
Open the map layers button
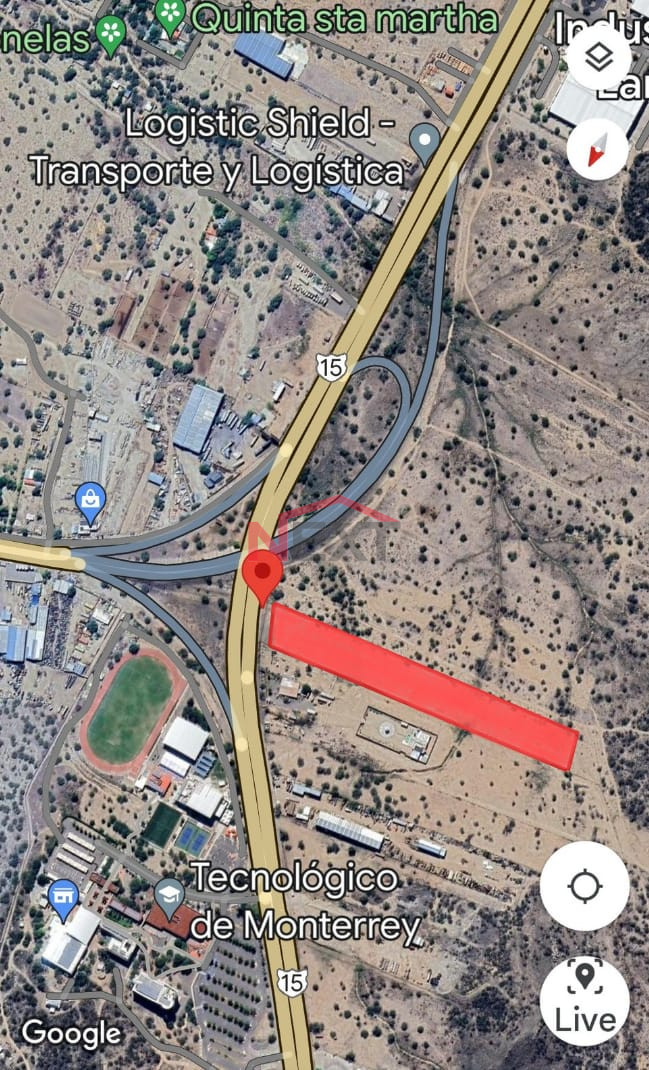point(598,59)
